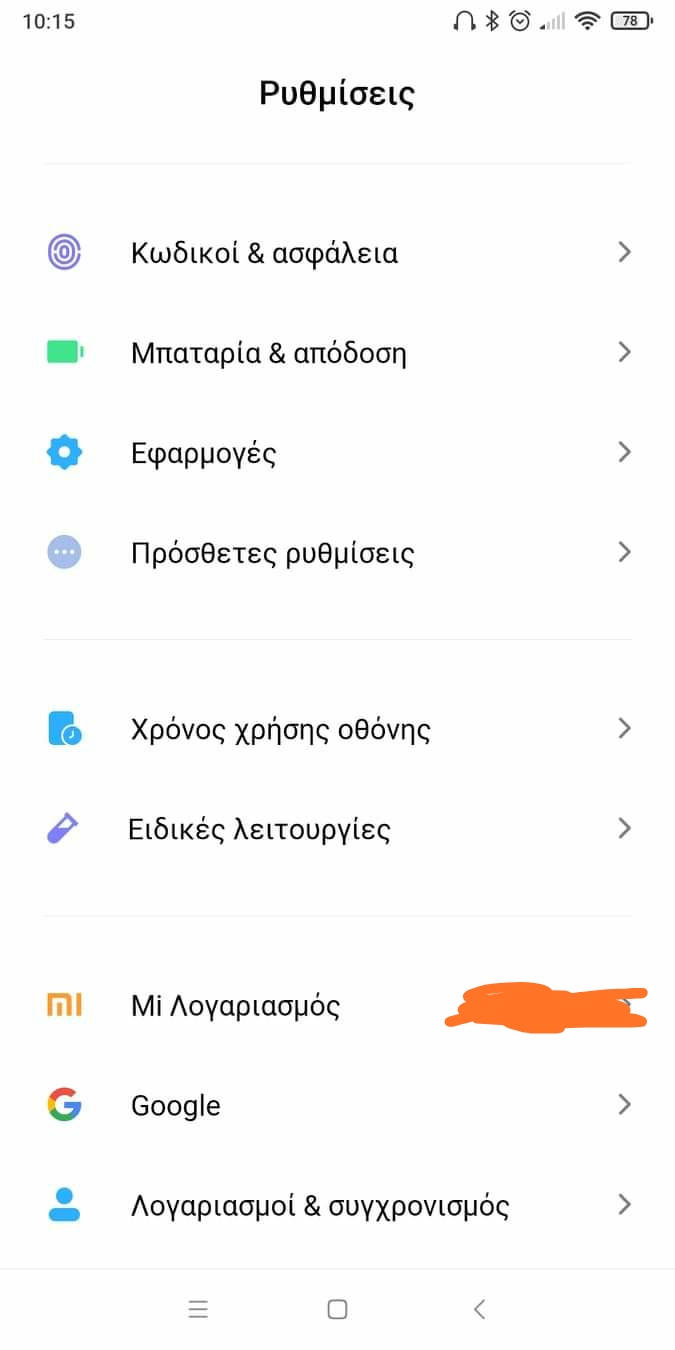Open Mi Λογαριασμός

pos(235,1005)
